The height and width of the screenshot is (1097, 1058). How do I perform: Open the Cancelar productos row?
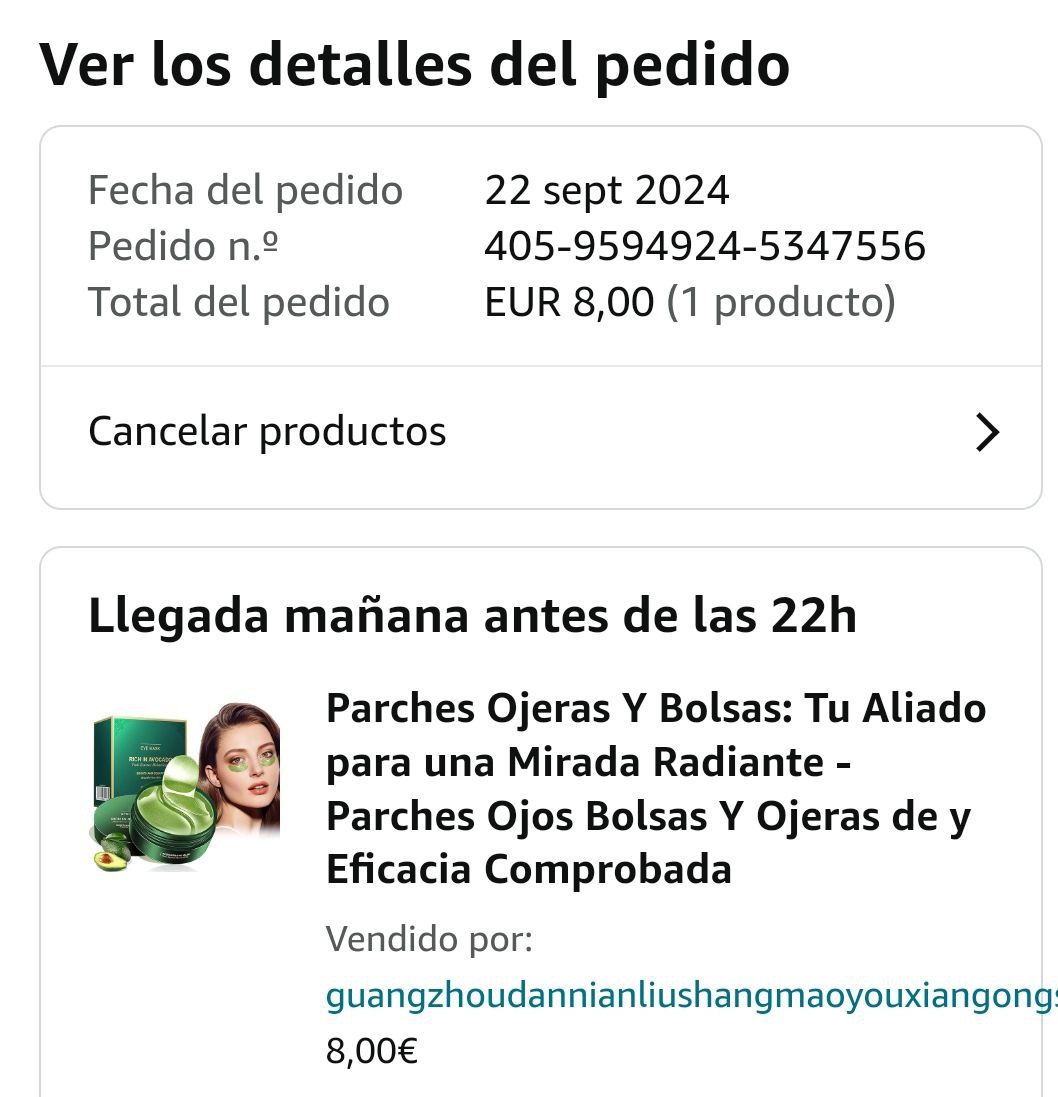pyautogui.click(x=540, y=433)
